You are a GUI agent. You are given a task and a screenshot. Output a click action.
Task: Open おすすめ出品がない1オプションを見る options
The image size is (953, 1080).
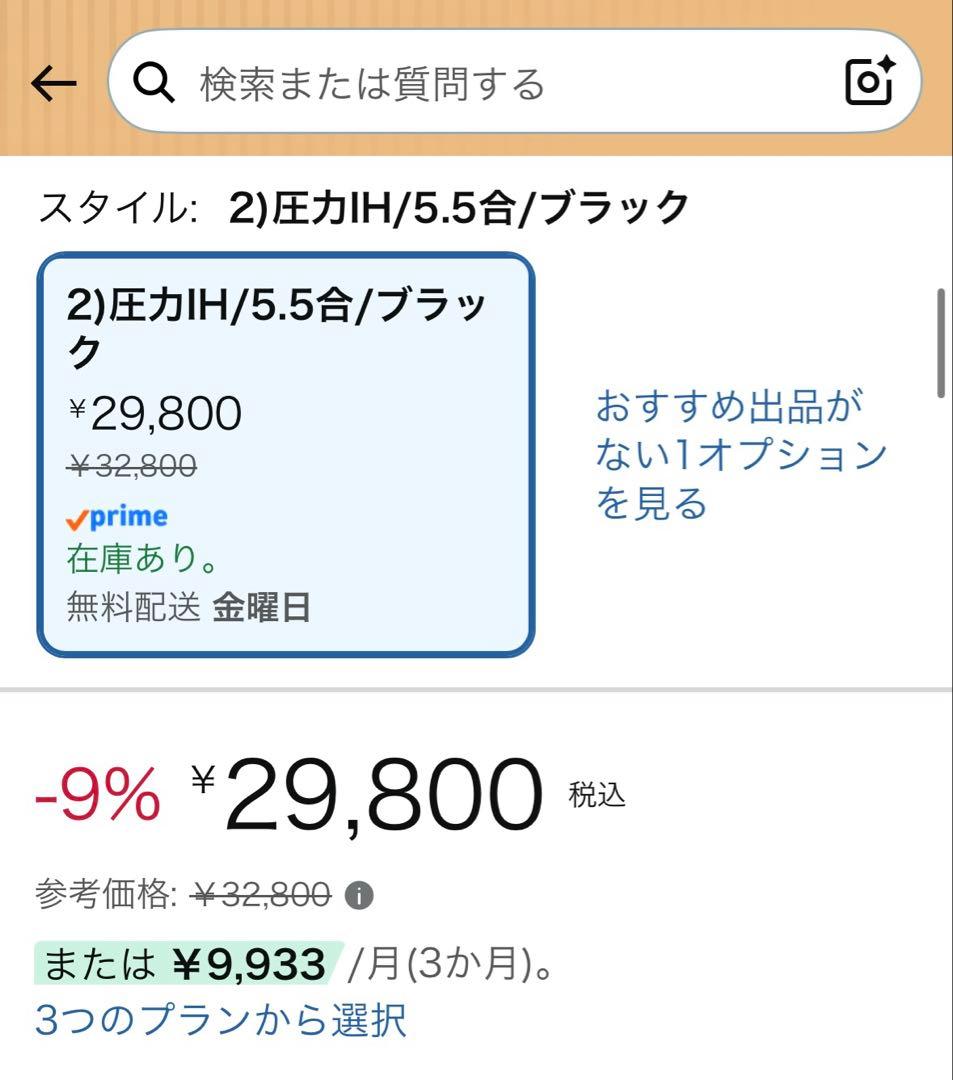point(738,452)
